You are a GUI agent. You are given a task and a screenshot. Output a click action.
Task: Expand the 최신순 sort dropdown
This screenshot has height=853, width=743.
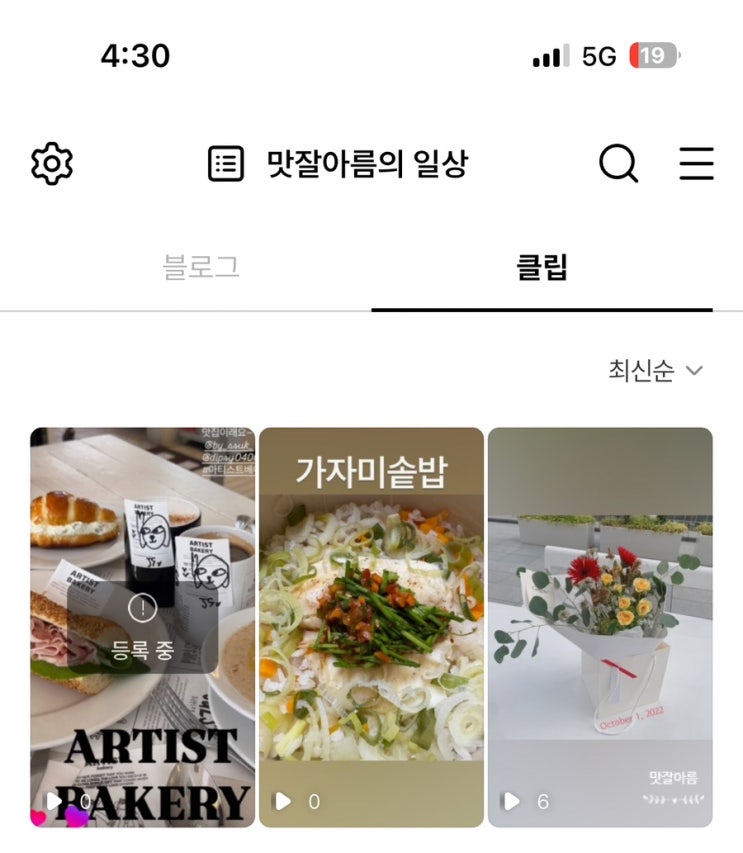[655, 371]
